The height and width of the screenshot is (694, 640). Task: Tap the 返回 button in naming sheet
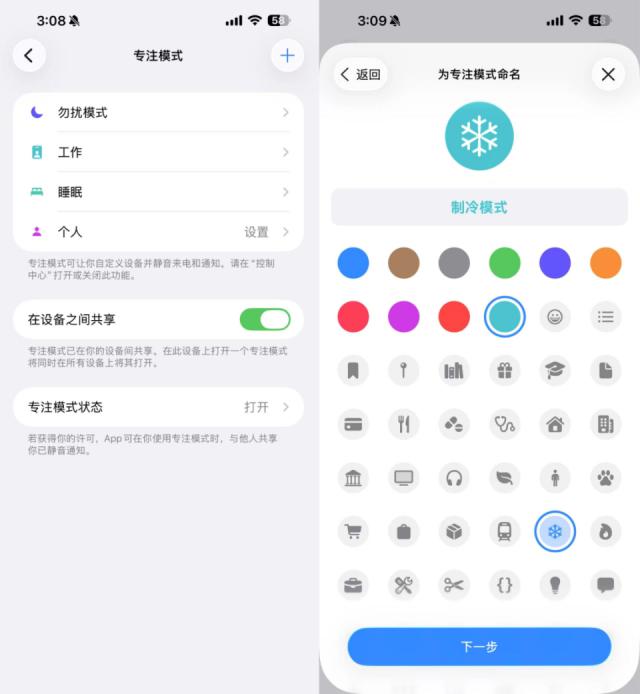coord(360,74)
